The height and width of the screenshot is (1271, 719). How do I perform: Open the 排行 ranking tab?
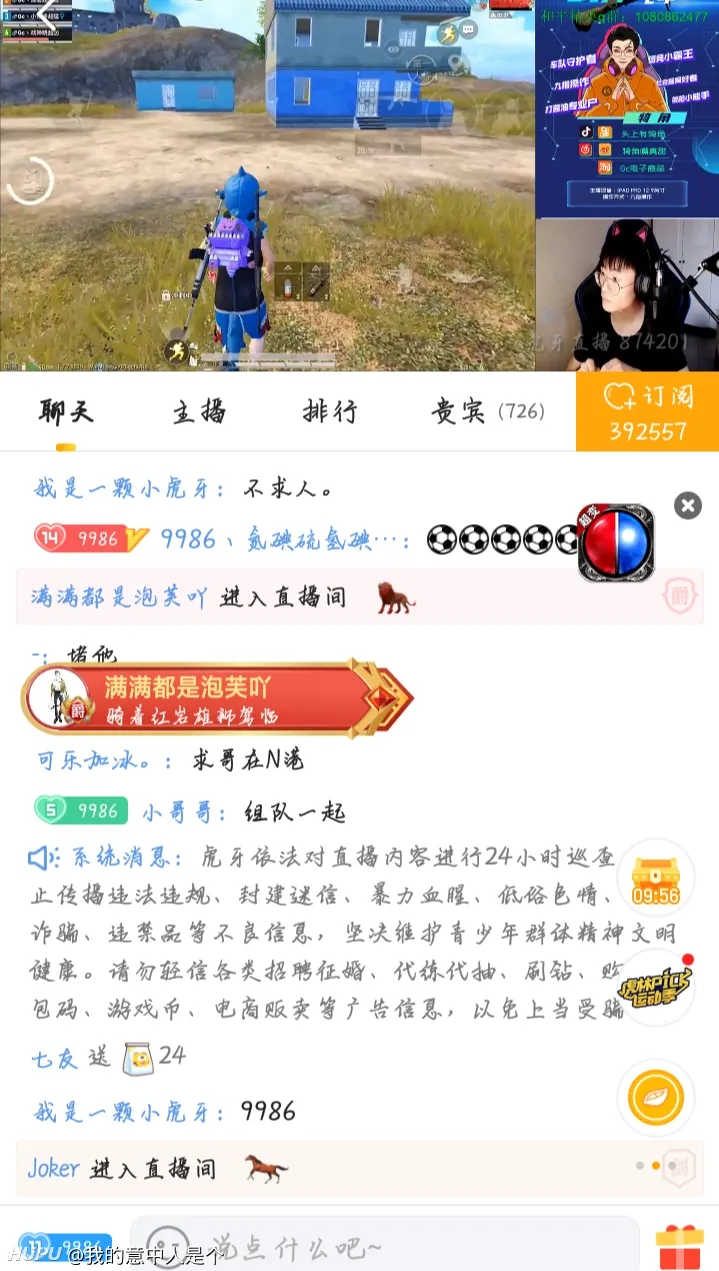click(329, 412)
